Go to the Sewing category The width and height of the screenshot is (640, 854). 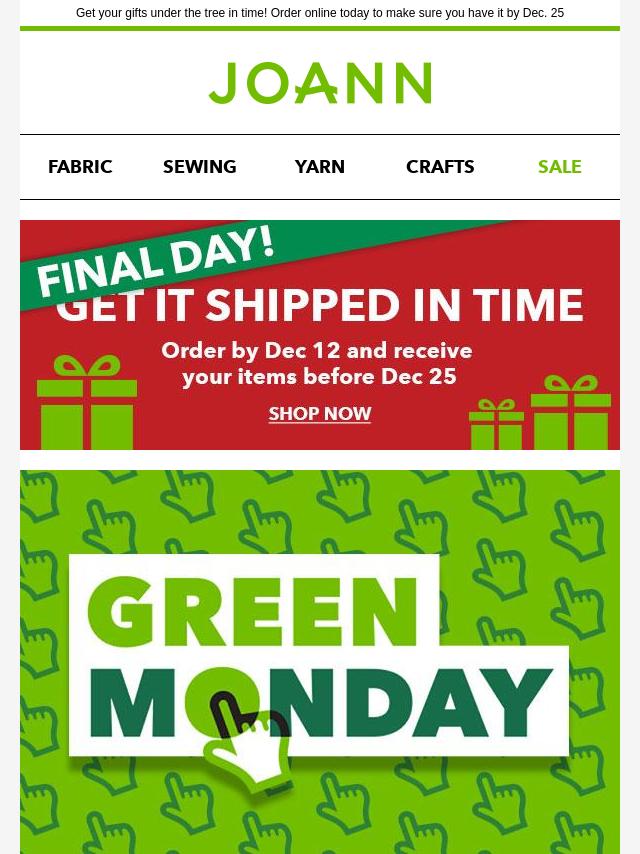200,167
